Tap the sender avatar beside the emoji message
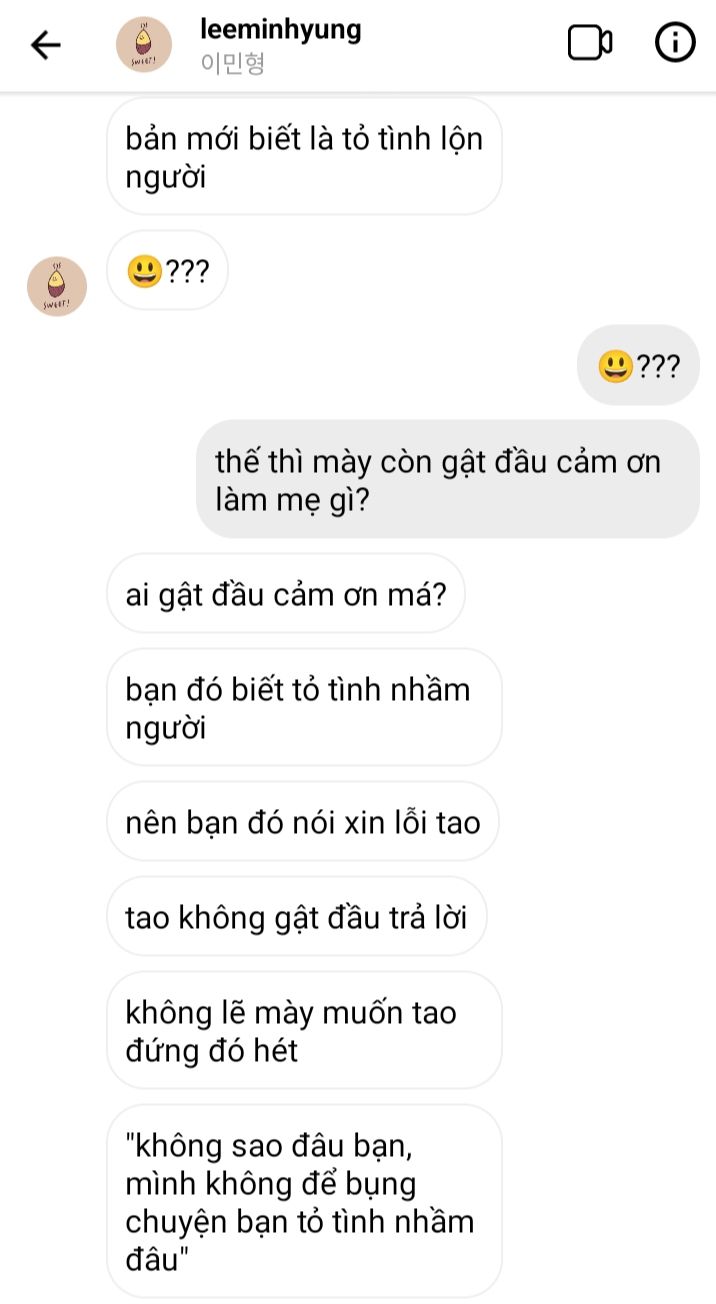716x1304 pixels. [x=57, y=287]
